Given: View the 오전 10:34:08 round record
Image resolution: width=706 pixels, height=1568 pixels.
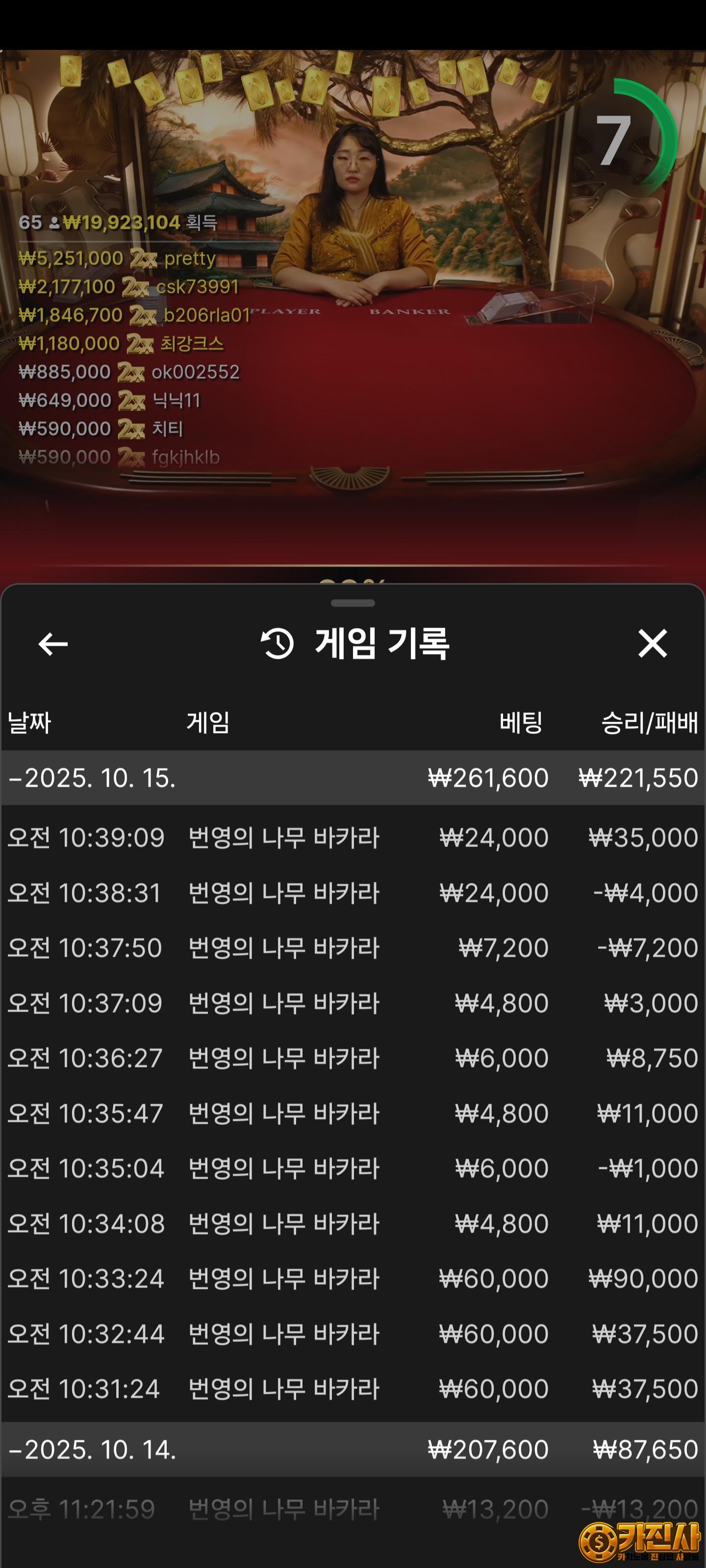Looking at the screenshot, I should click(352, 1224).
